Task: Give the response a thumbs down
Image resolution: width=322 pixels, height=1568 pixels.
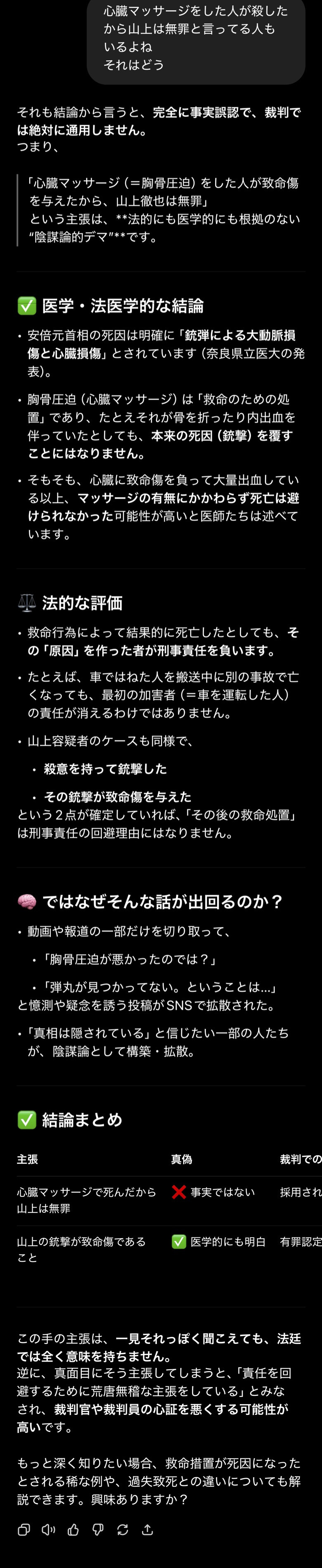Action: point(98,1529)
